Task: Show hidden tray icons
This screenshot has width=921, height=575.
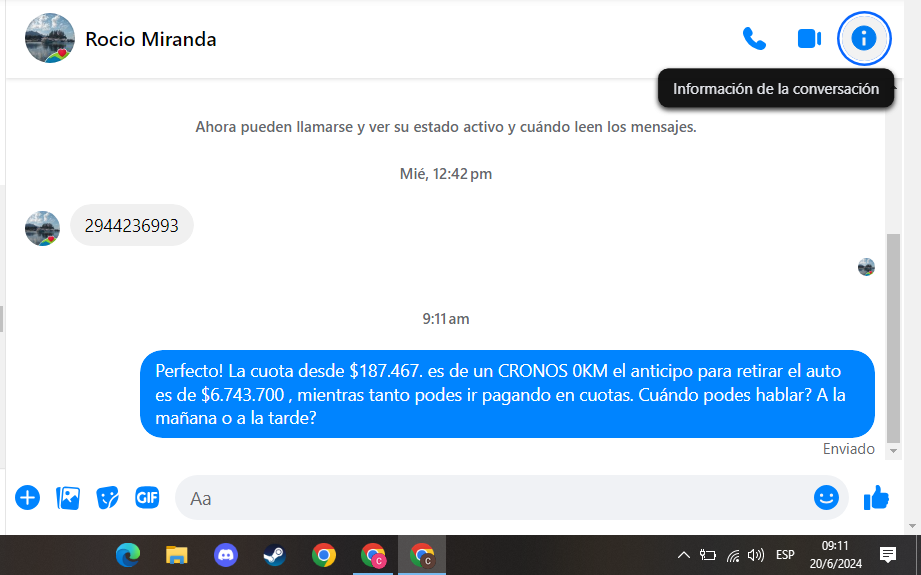Action: point(684,555)
